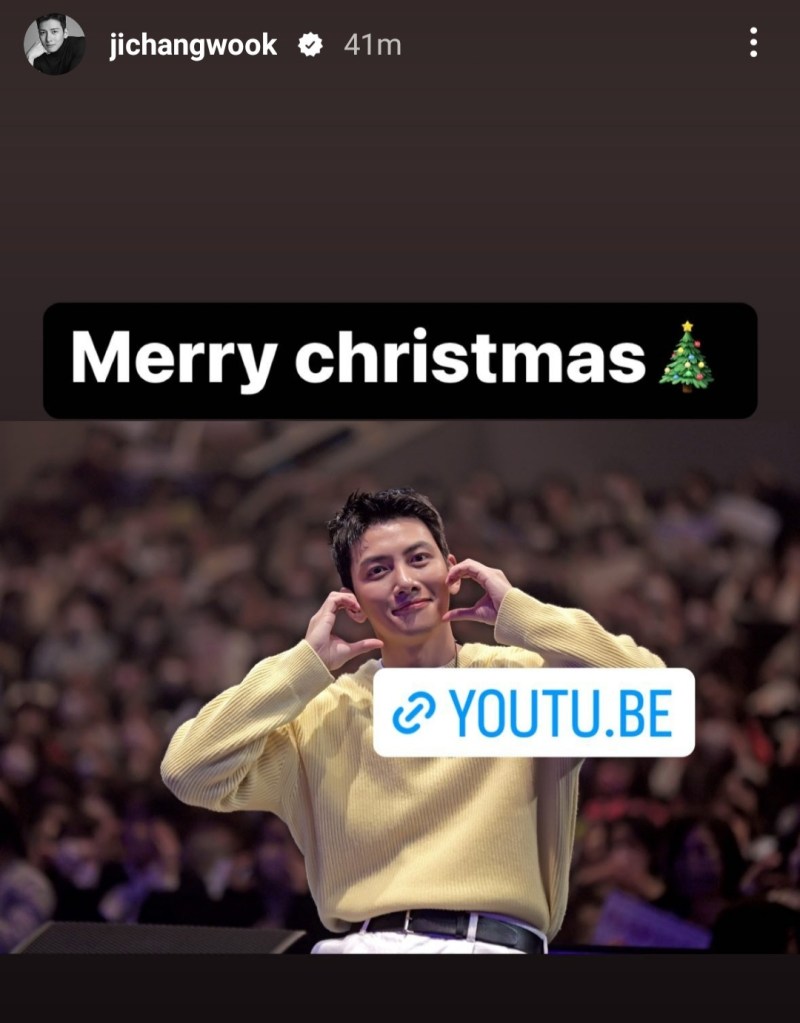Viewport: 800px width, 1023px height.
Task: Tap the jichangwook username
Action: pos(193,45)
